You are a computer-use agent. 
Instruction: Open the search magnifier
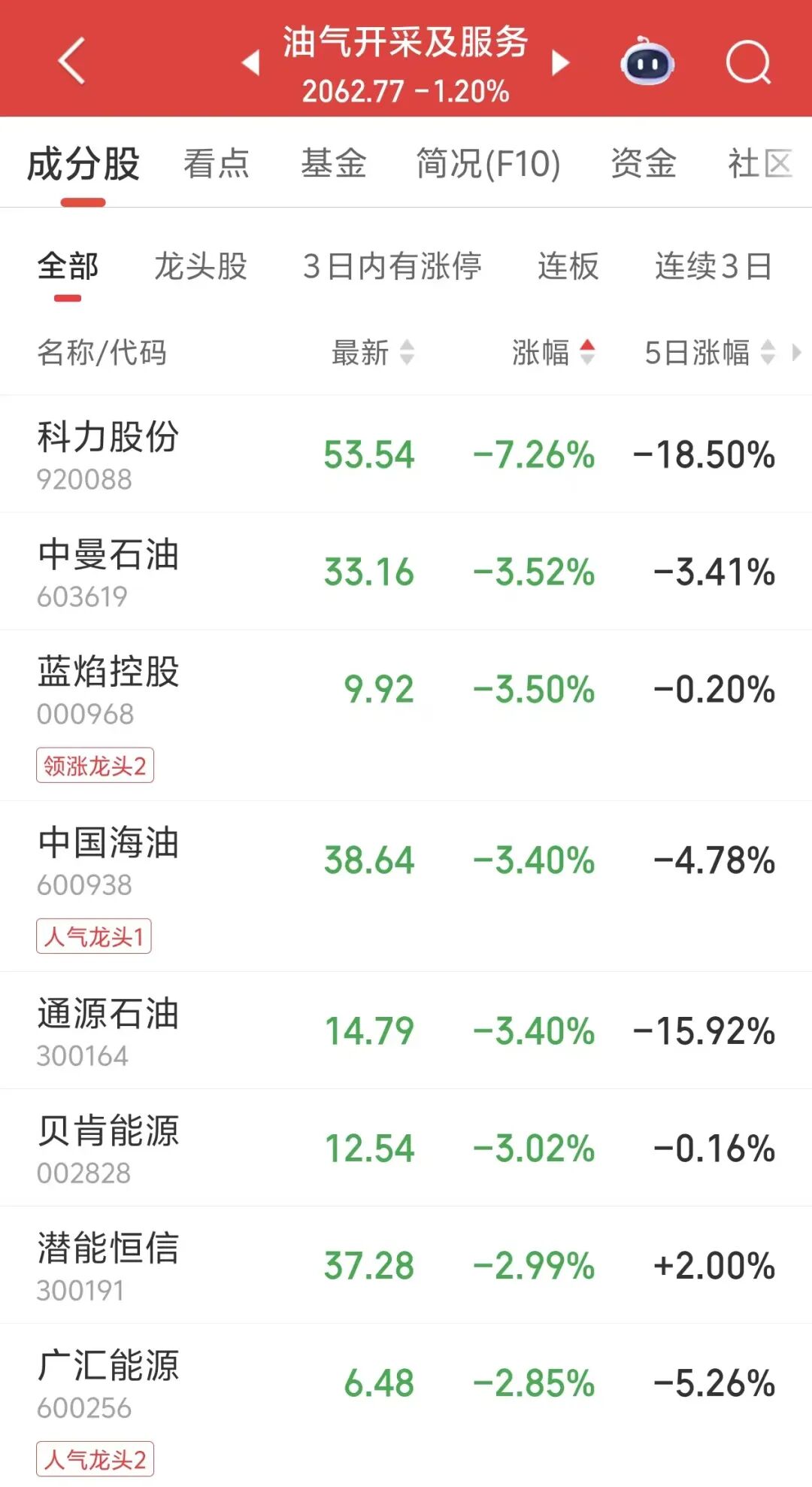[x=748, y=62]
